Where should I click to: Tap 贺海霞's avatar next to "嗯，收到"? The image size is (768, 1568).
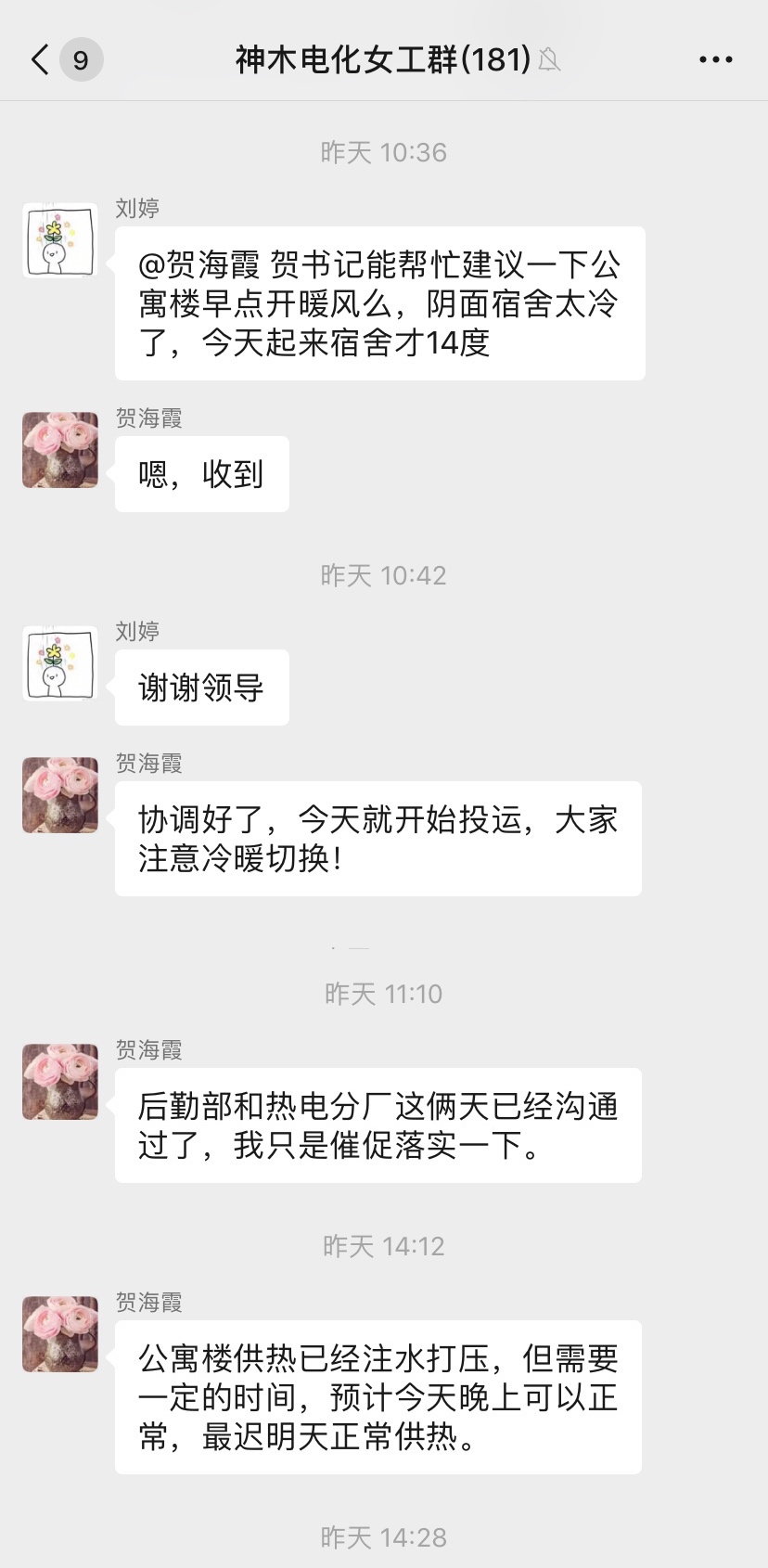[x=60, y=450]
